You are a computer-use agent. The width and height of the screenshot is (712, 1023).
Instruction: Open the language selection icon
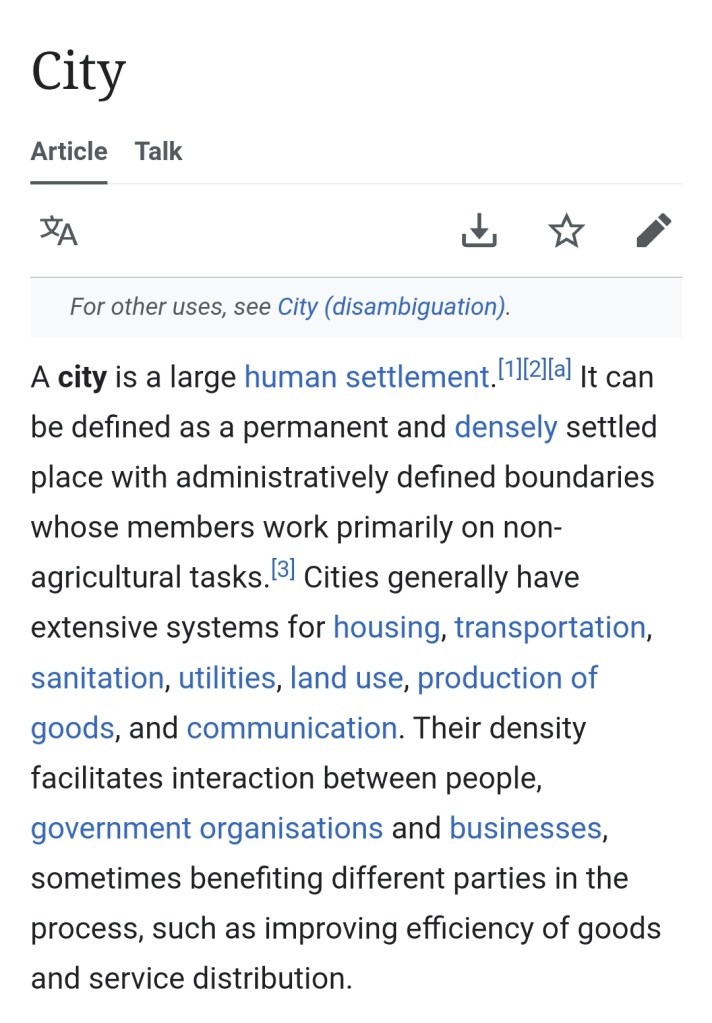point(59,231)
